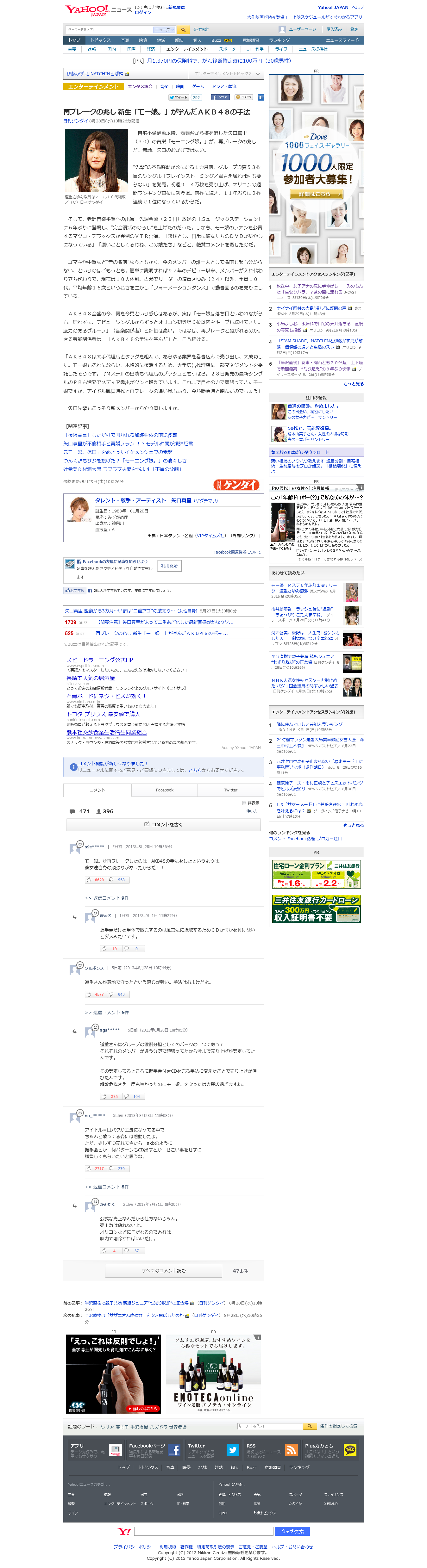Switch to the Facebook comments tab
The height and width of the screenshot is (1568, 427).
click(x=165, y=790)
